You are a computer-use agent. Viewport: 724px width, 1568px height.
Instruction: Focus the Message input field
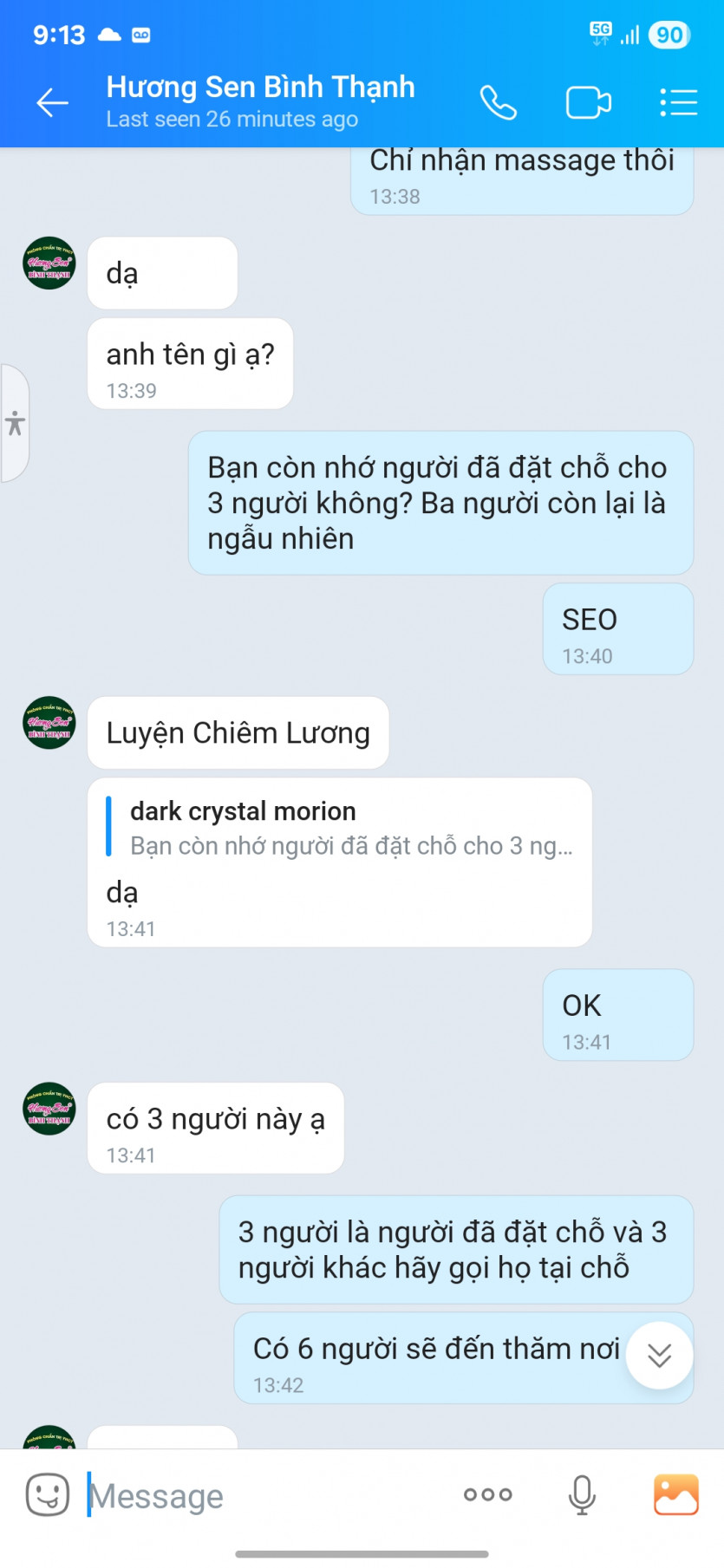click(x=260, y=1495)
